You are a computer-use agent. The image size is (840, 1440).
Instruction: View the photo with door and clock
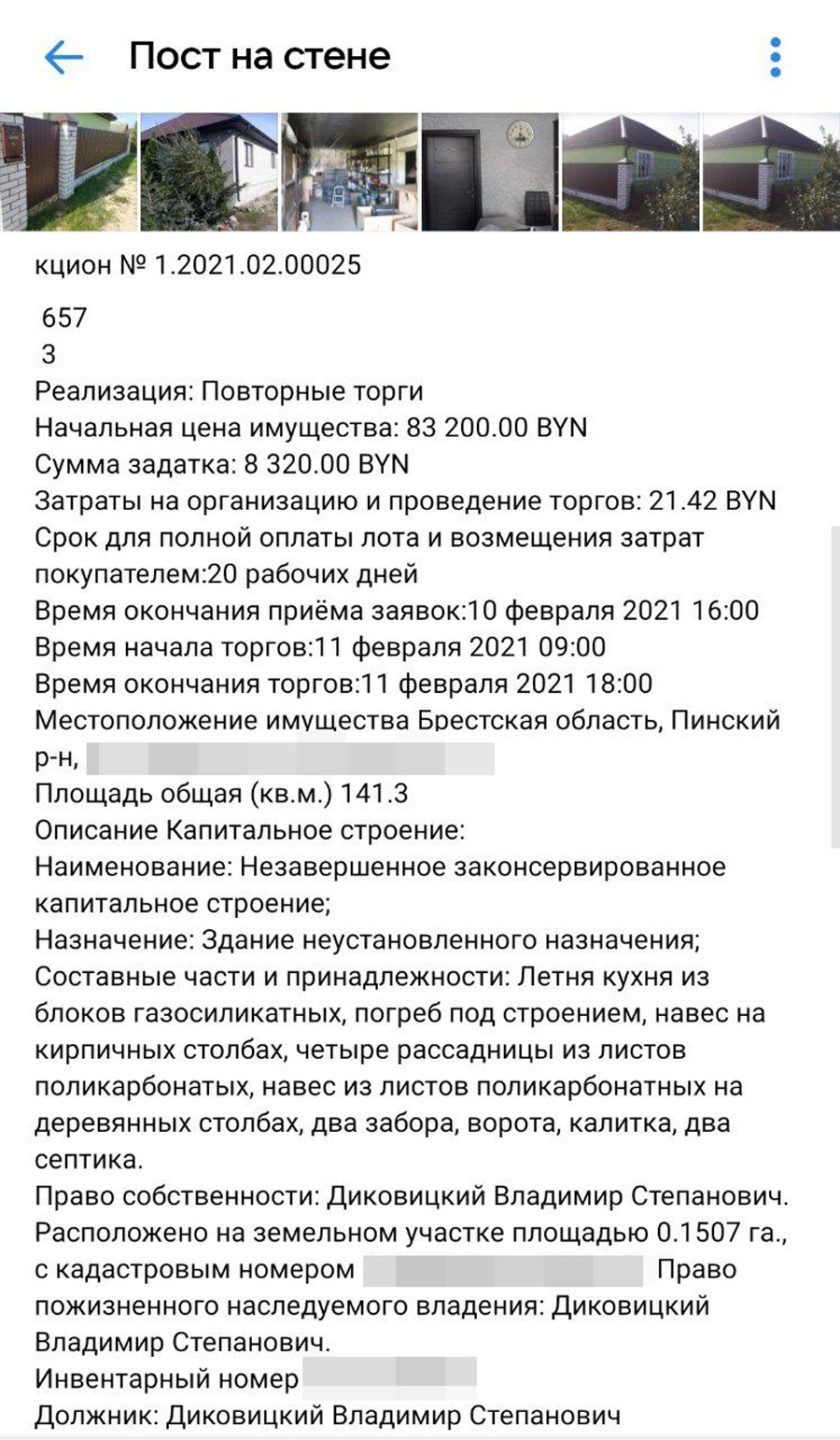(490, 172)
